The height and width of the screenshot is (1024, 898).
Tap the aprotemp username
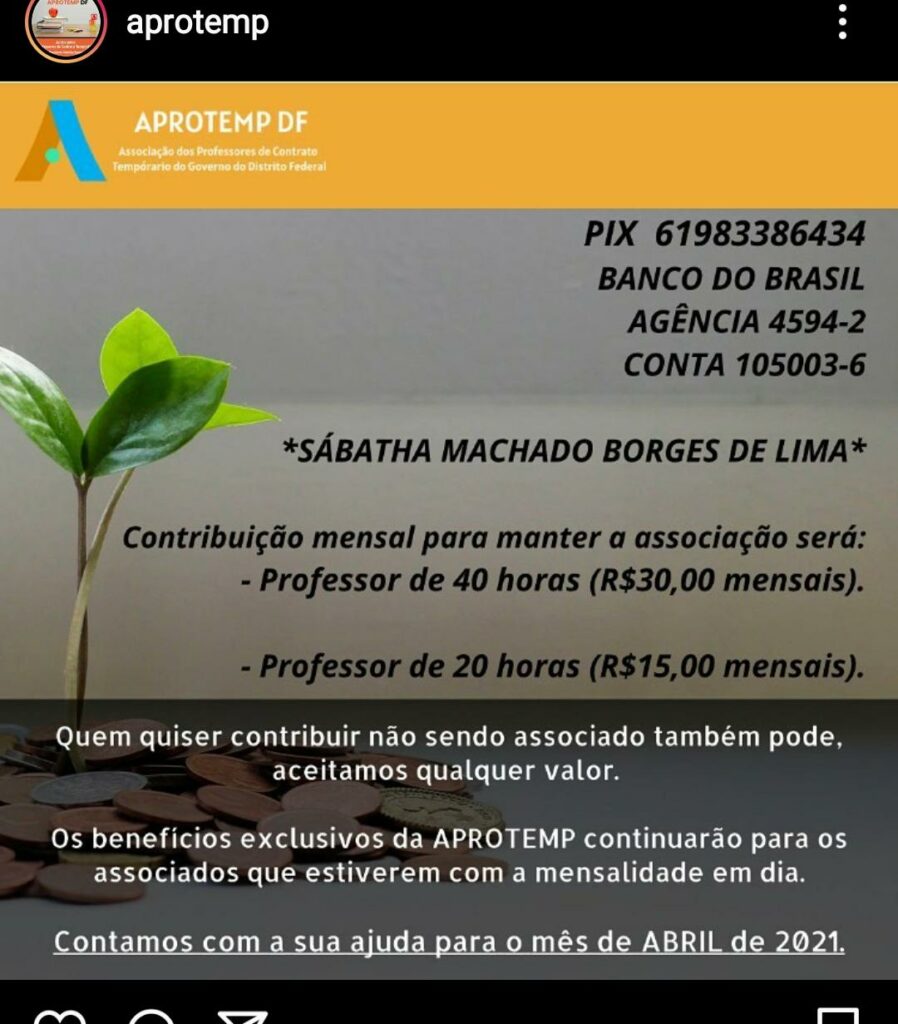pos(197,23)
